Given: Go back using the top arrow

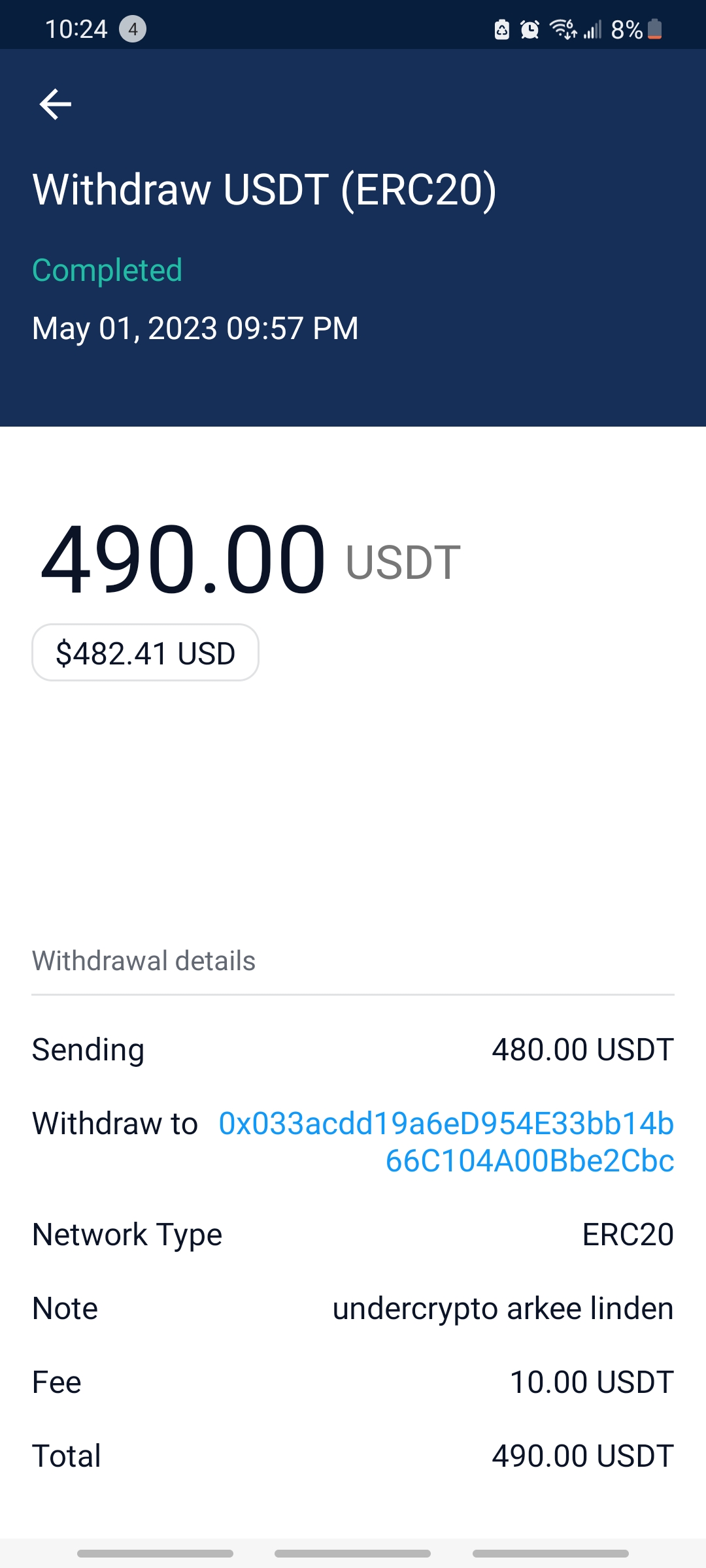Looking at the screenshot, I should click(x=56, y=105).
